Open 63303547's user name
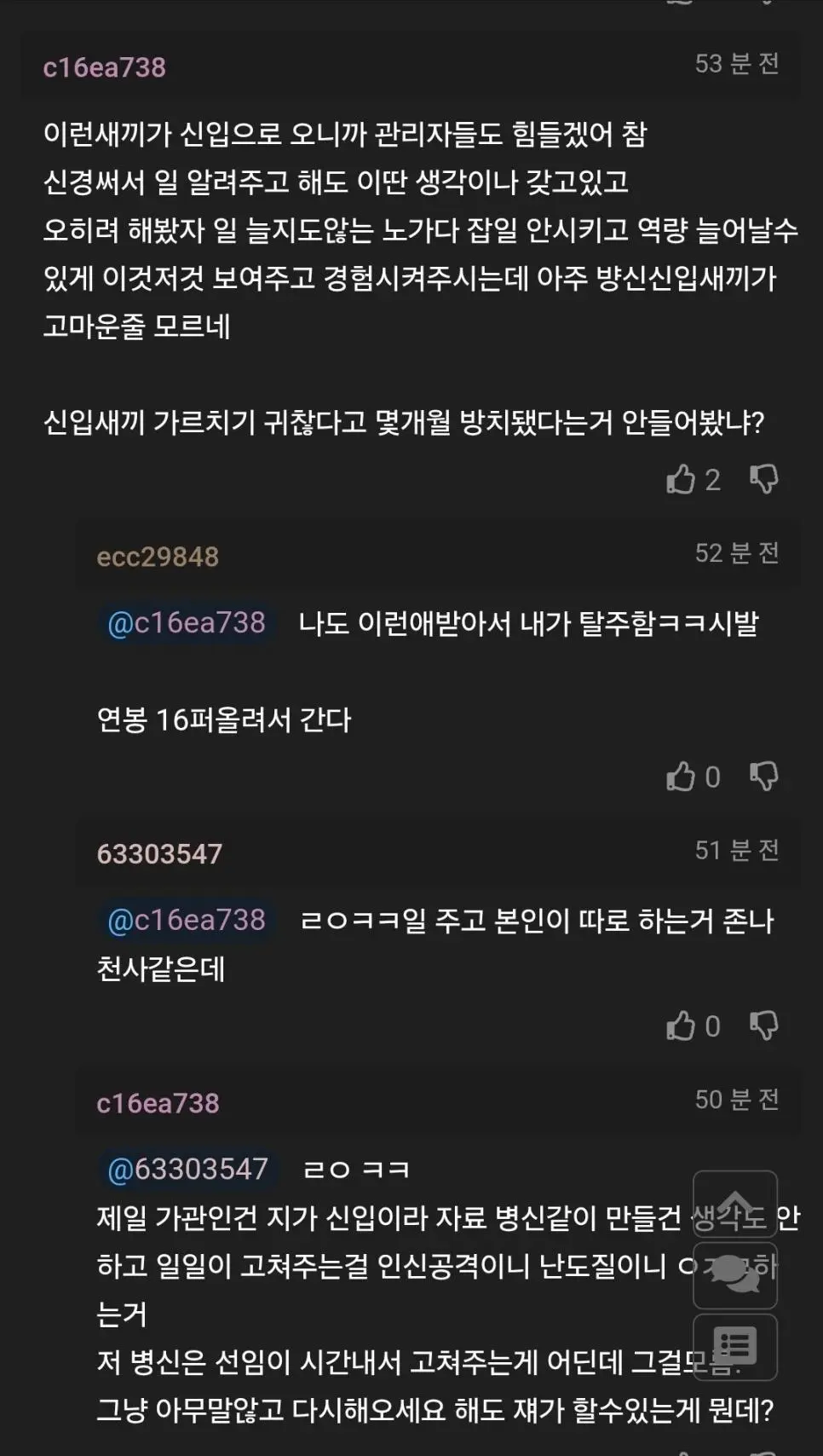 coord(159,853)
